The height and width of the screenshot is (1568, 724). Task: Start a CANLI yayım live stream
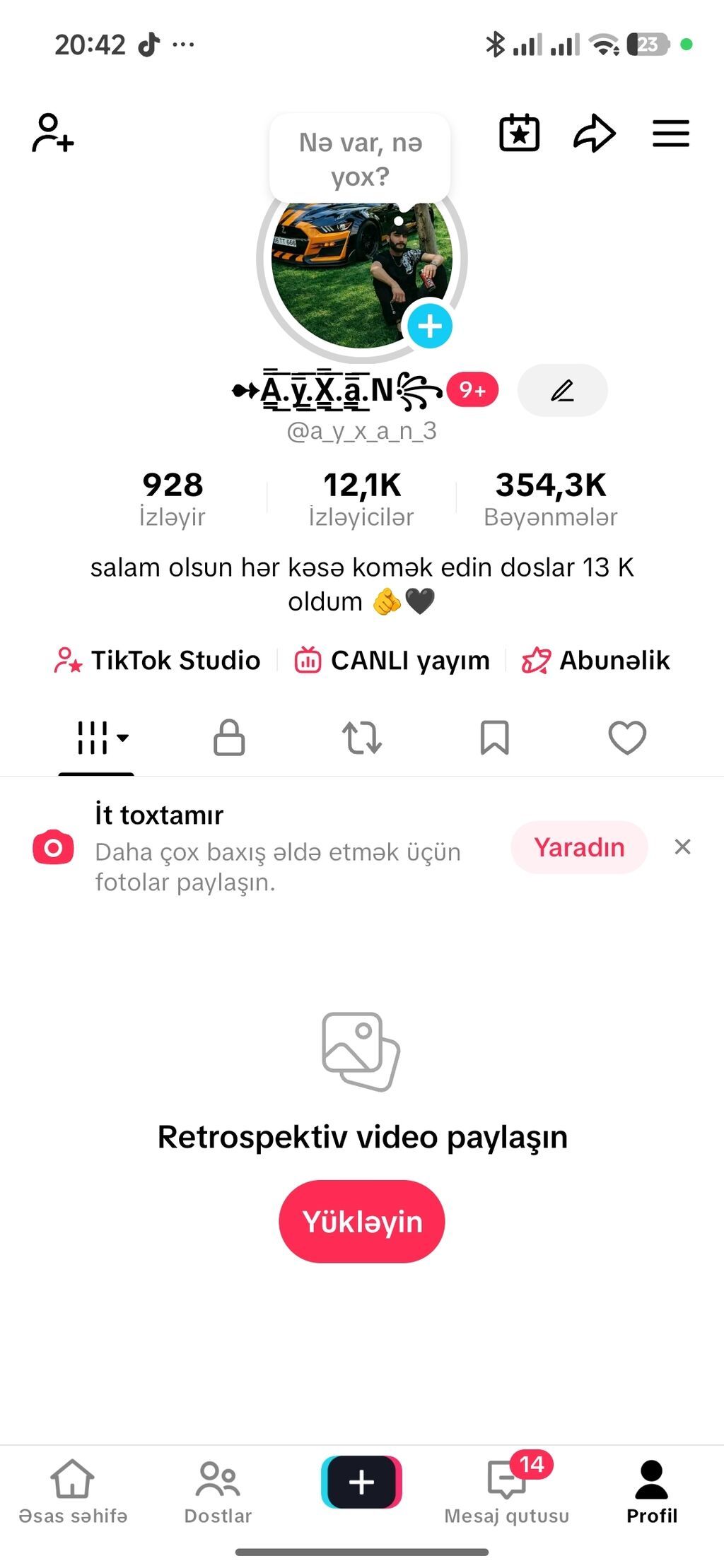(x=392, y=661)
